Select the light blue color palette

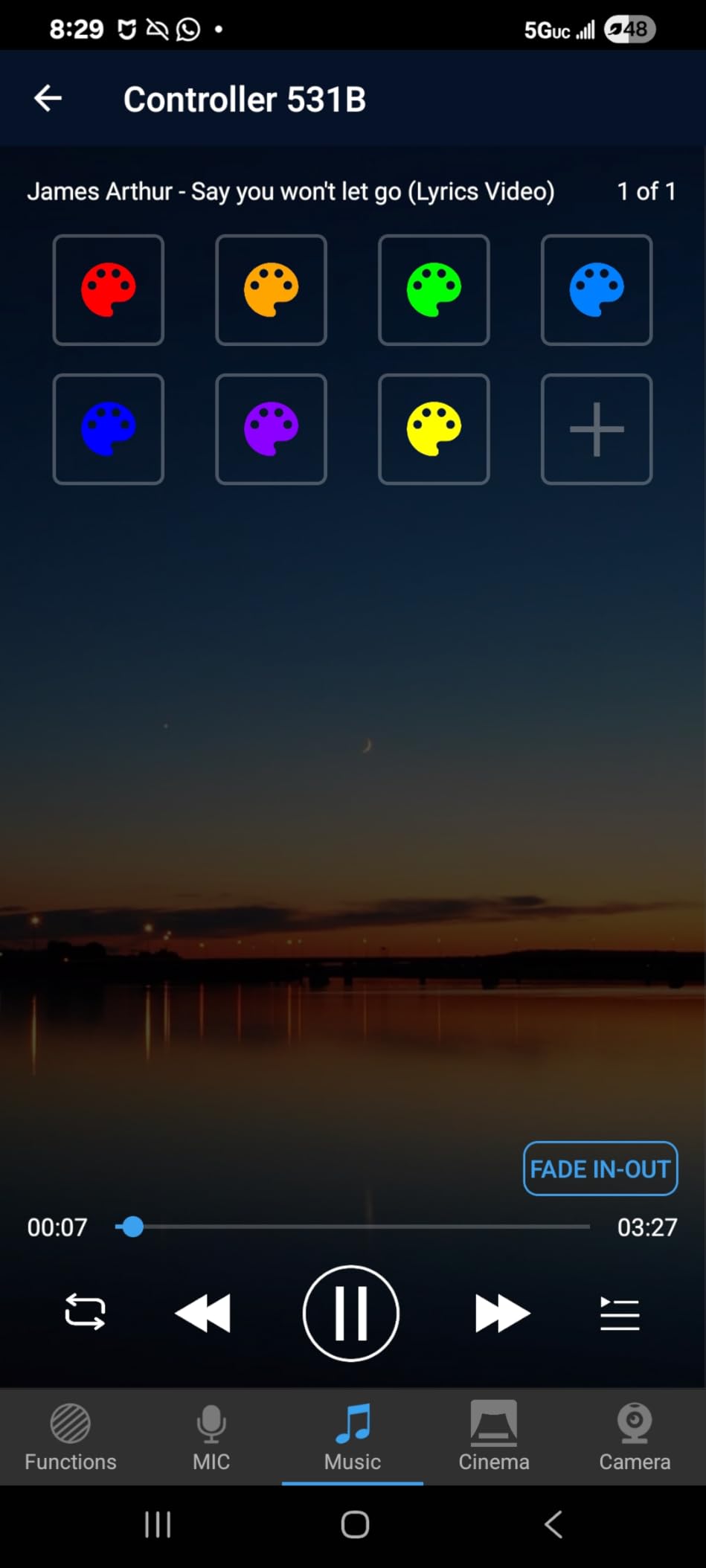point(597,289)
